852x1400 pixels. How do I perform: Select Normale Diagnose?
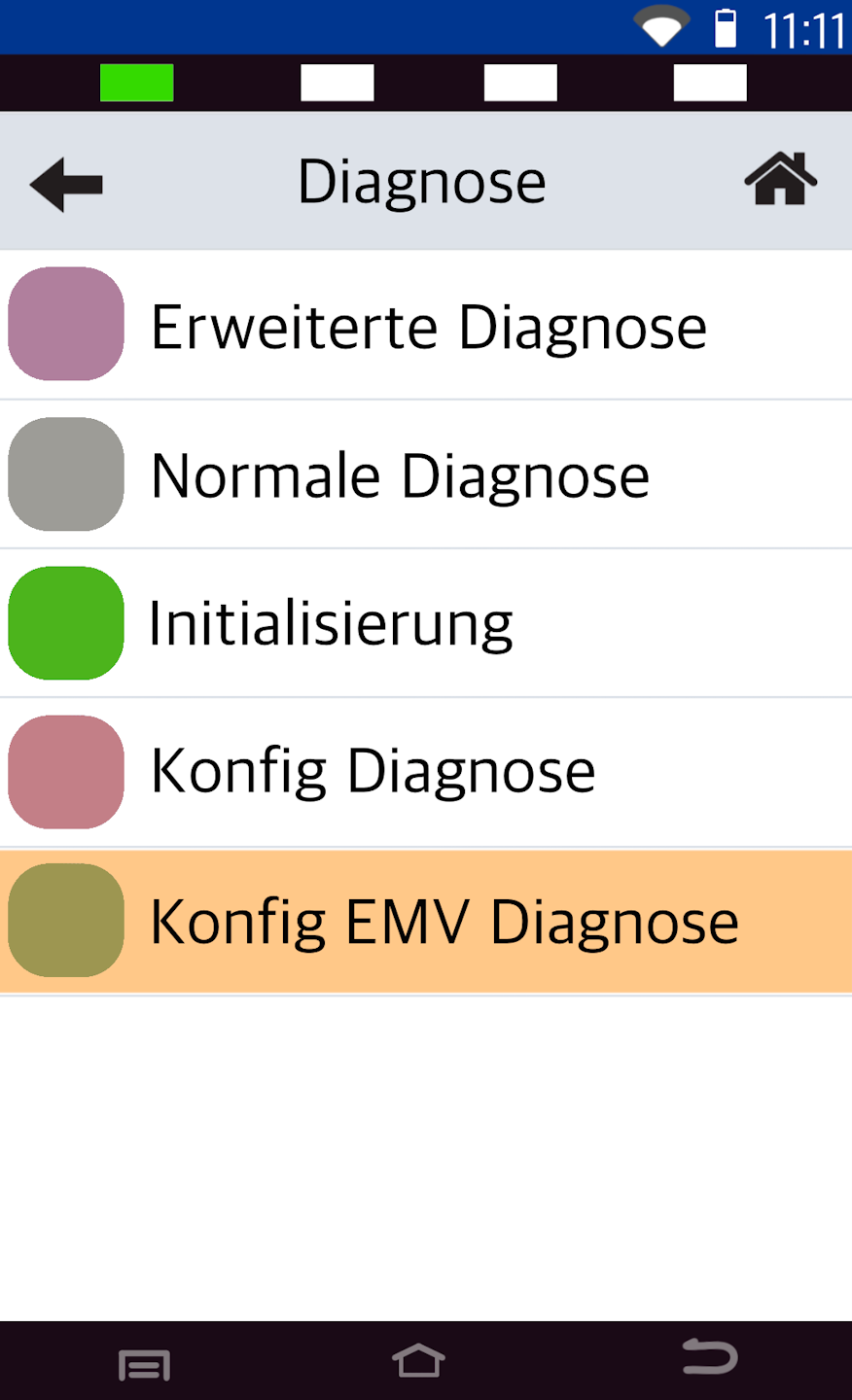[x=426, y=475]
